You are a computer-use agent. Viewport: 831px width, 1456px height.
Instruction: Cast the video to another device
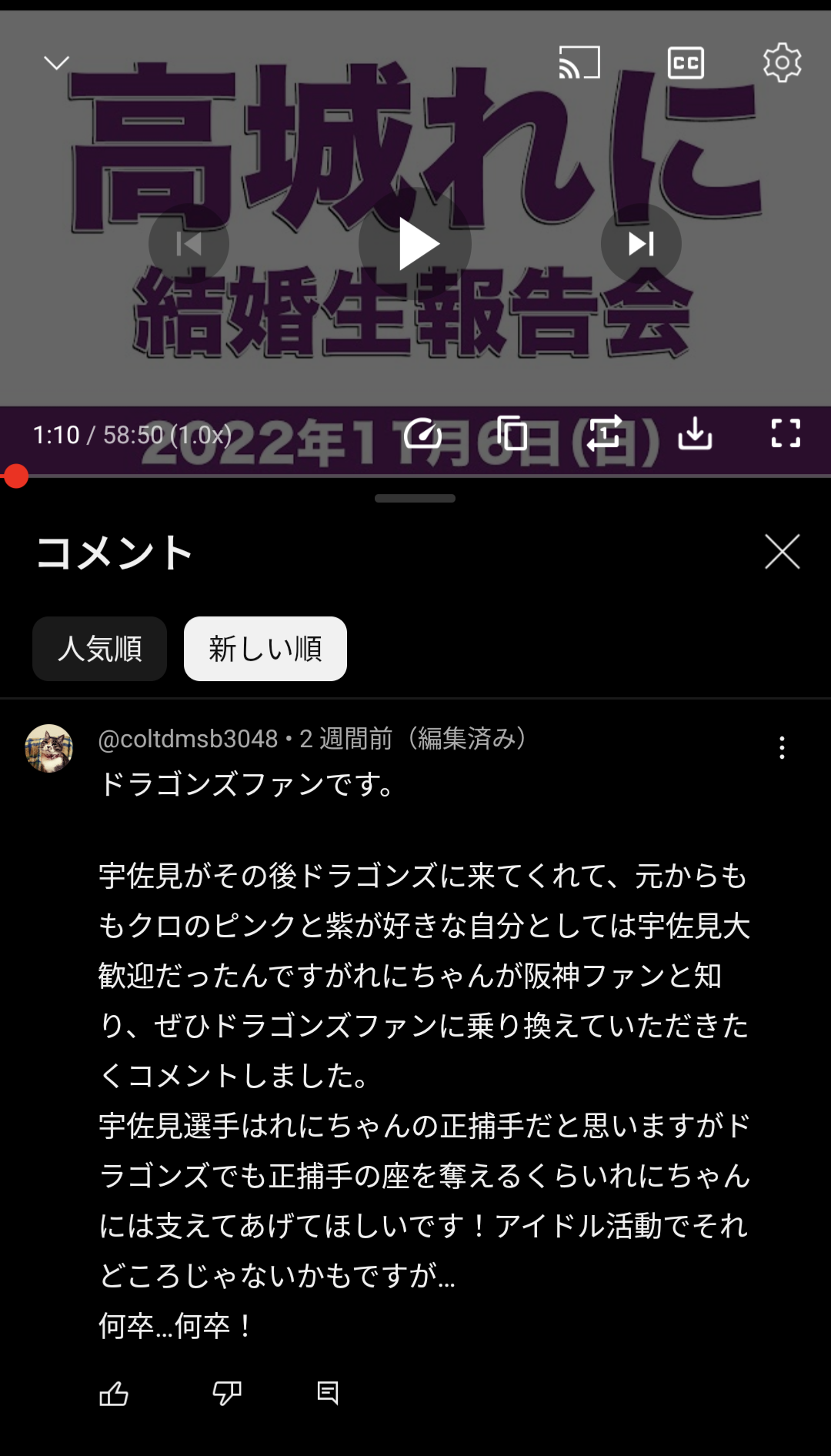click(x=579, y=62)
